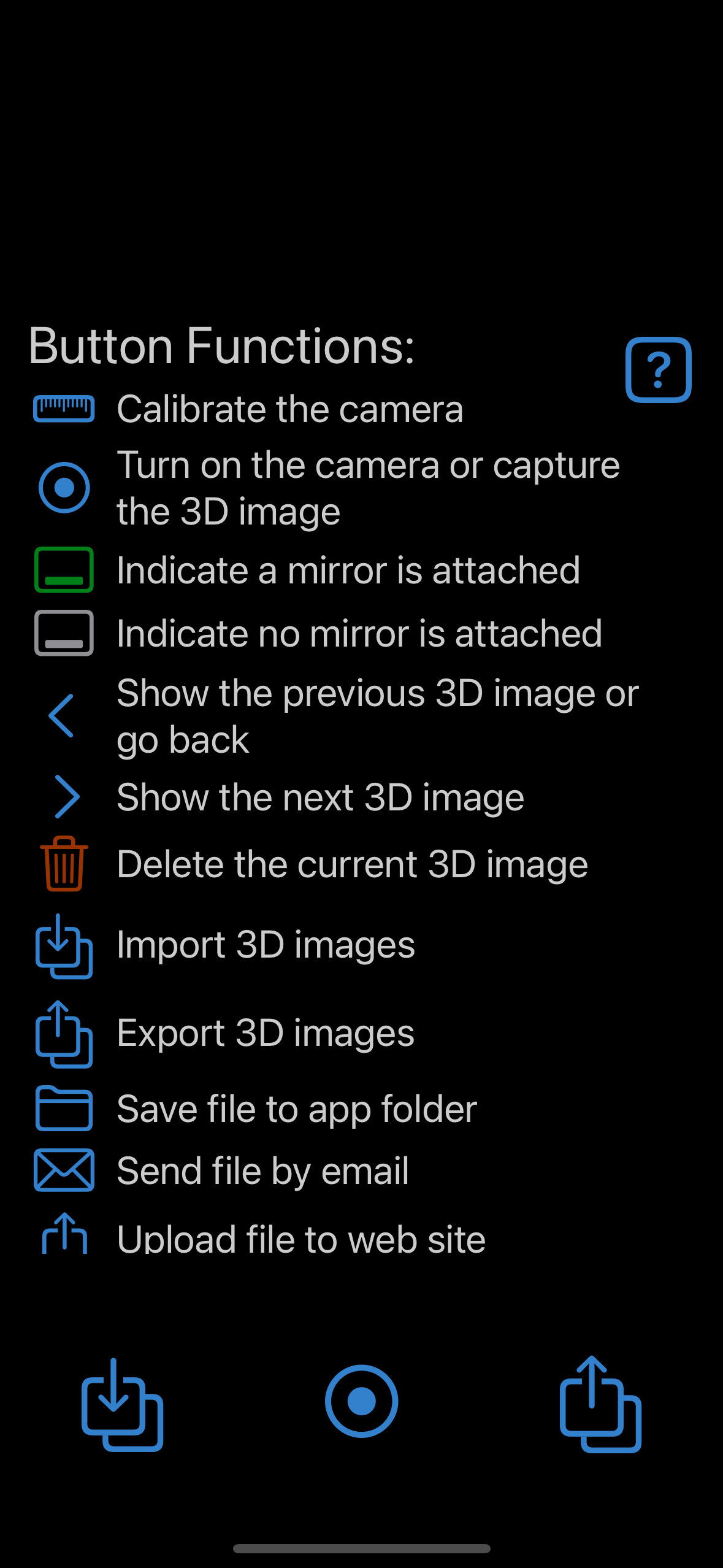Viewport: 723px width, 1568px height.
Task: Tap the question mark help button
Action: click(658, 370)
